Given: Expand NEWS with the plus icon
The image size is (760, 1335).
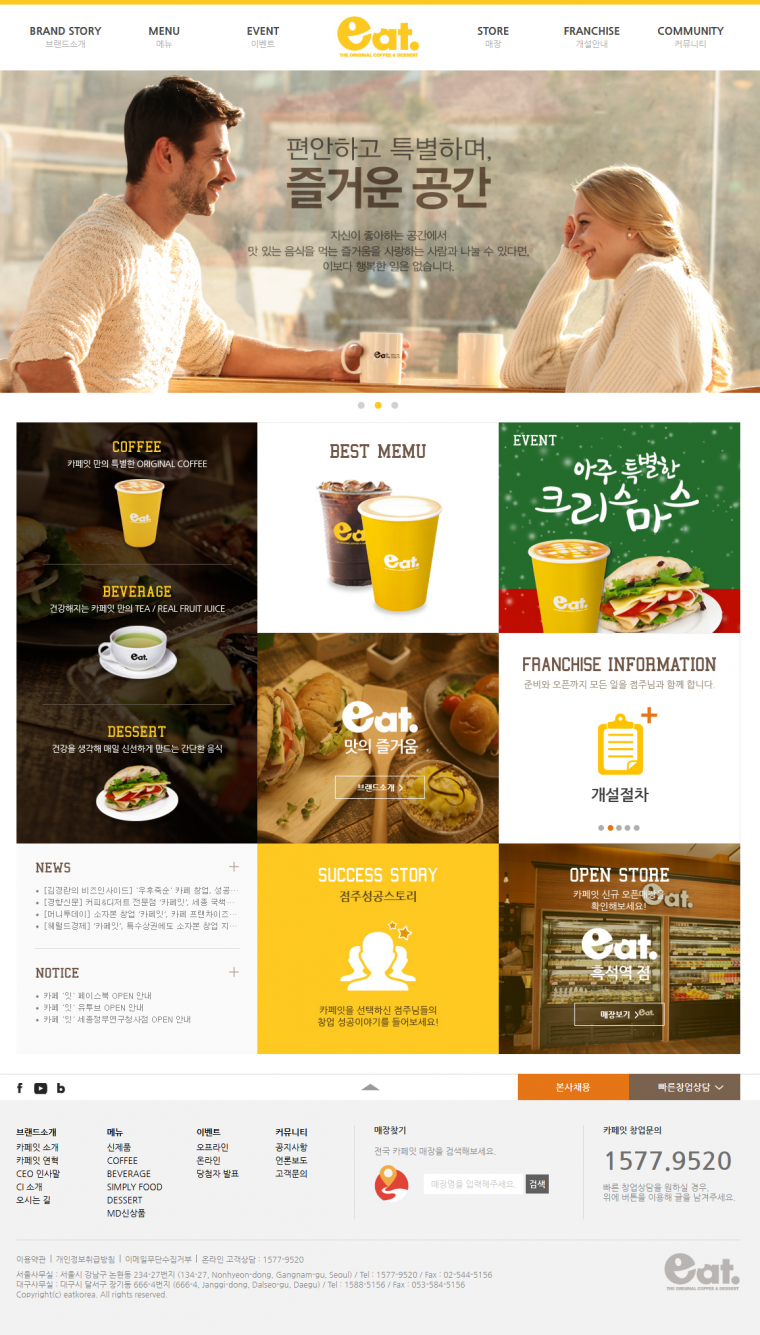Looking at the screenshot, I should pyautogui.click(x=234, y=867).
